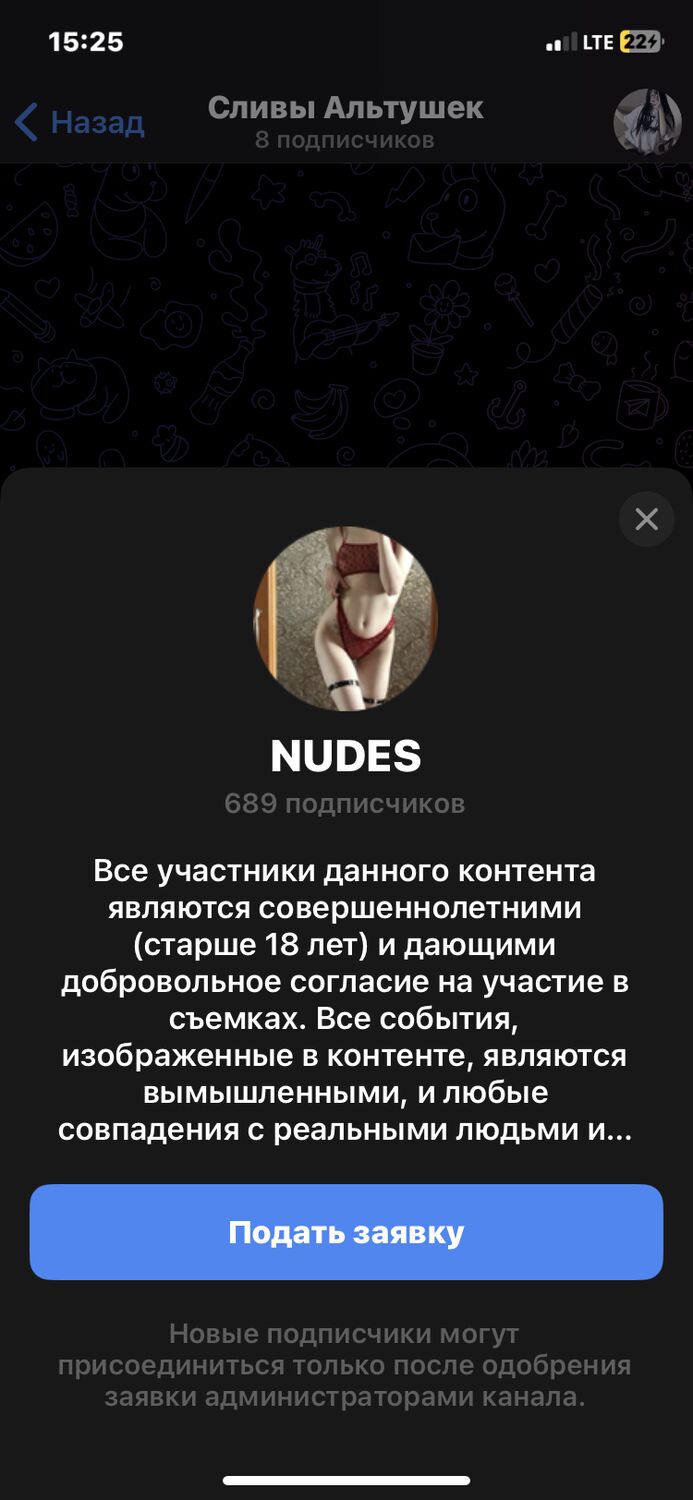The image size is (693, 1500).
Task: Open the channel avatar in the header
Action: click(x=646, y=122)
